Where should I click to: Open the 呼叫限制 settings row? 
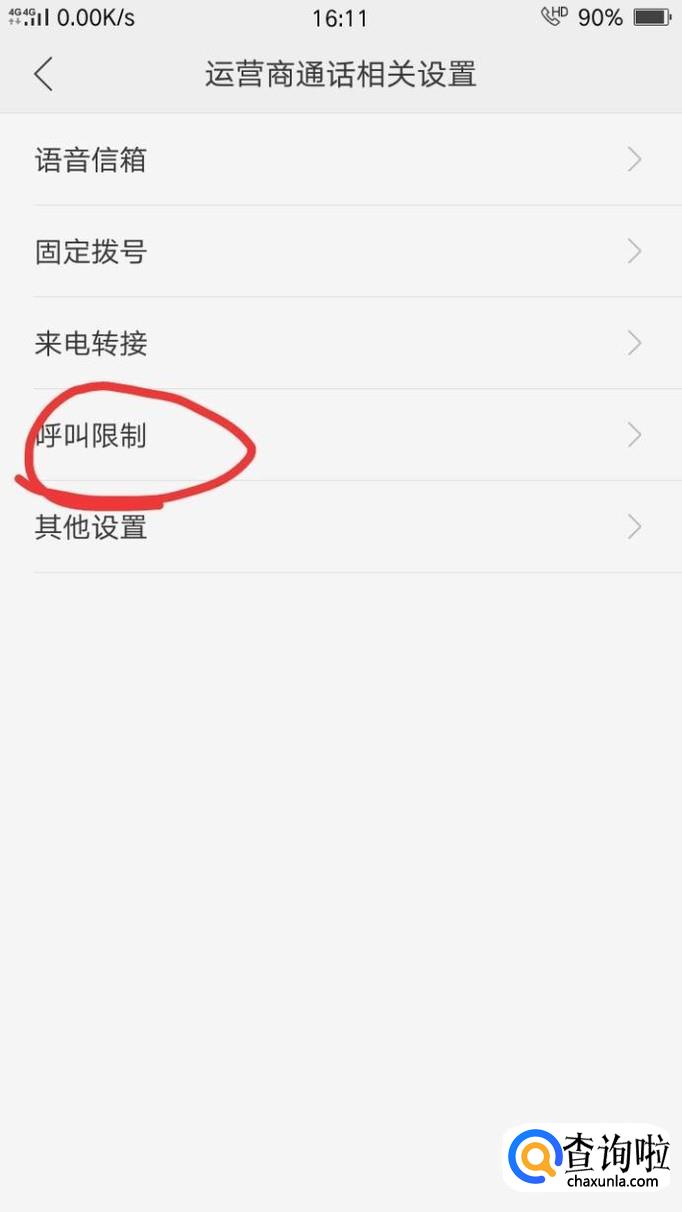341,435
